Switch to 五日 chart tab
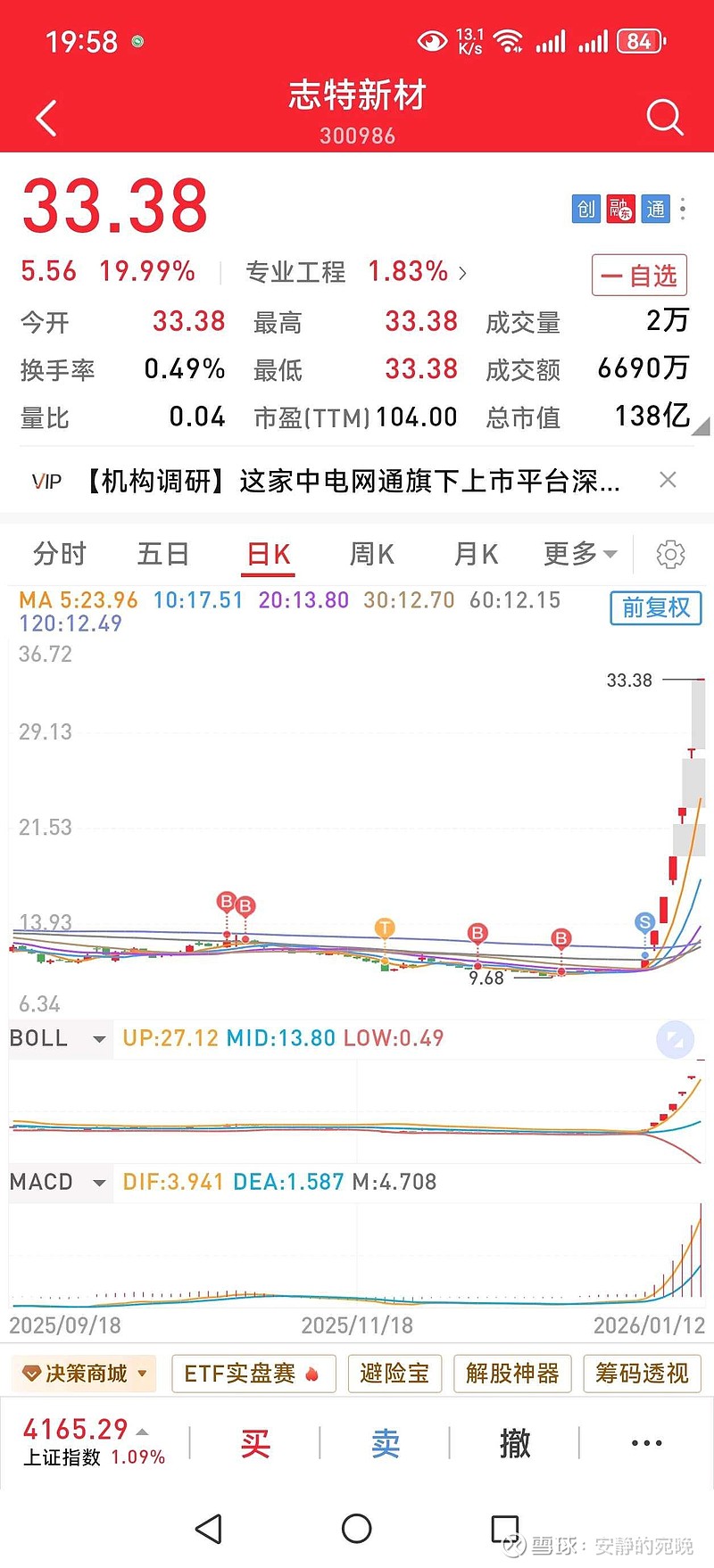The height and width of the screenshot is (1568, 714). (163, 555)
